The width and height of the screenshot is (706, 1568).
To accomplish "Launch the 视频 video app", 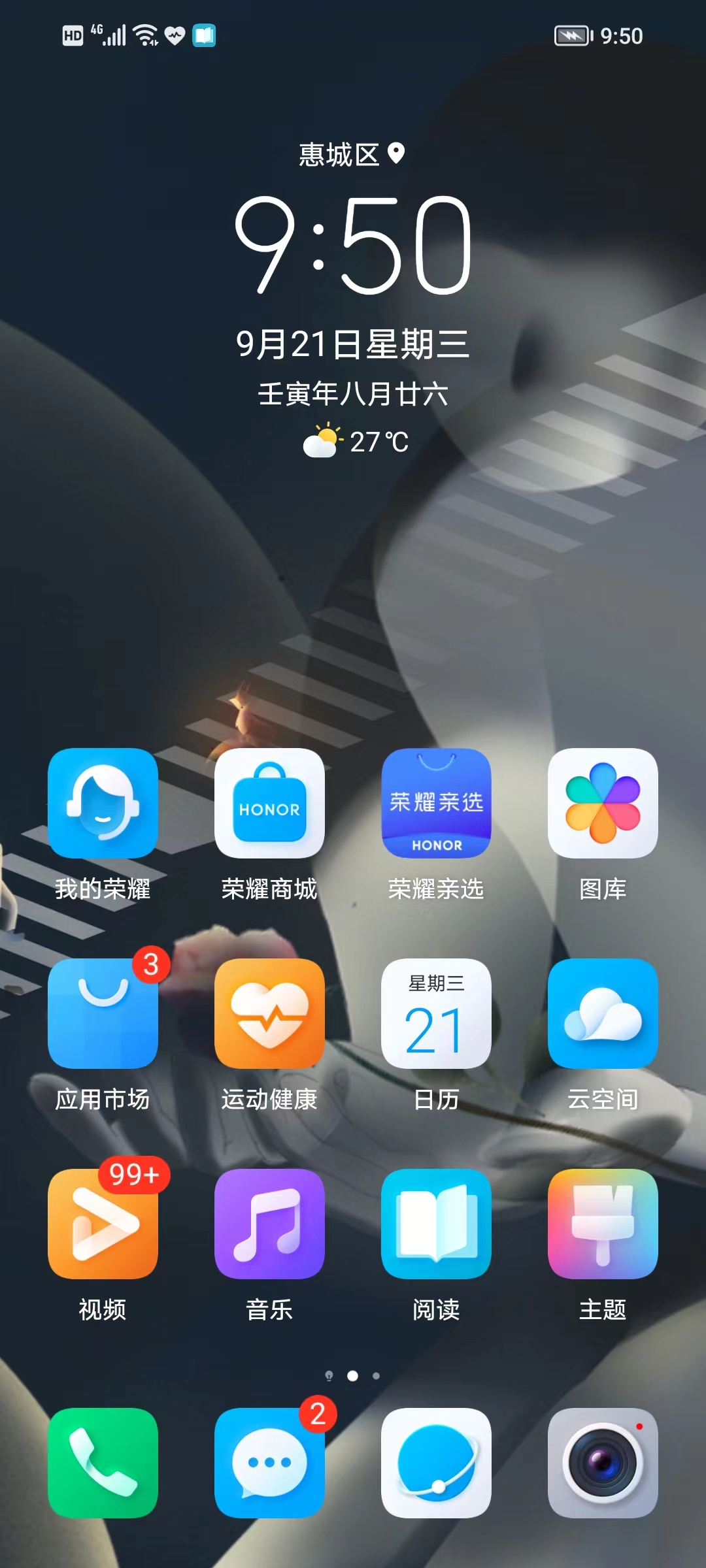I will [103, 1224].
